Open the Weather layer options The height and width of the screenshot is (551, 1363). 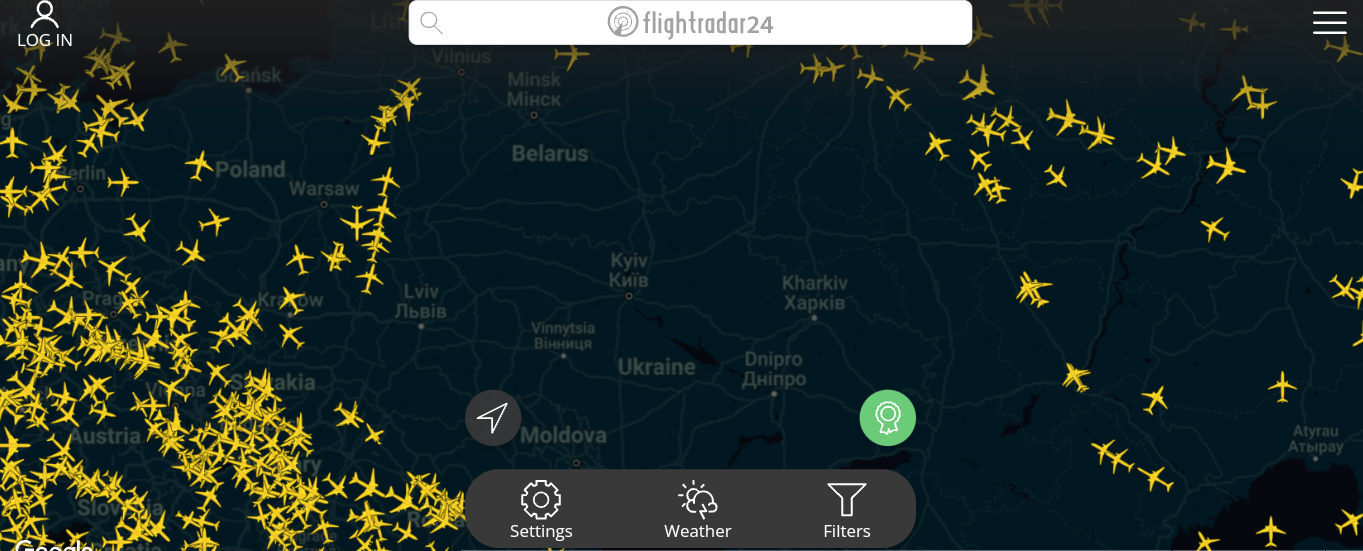(x=697, y=509)
